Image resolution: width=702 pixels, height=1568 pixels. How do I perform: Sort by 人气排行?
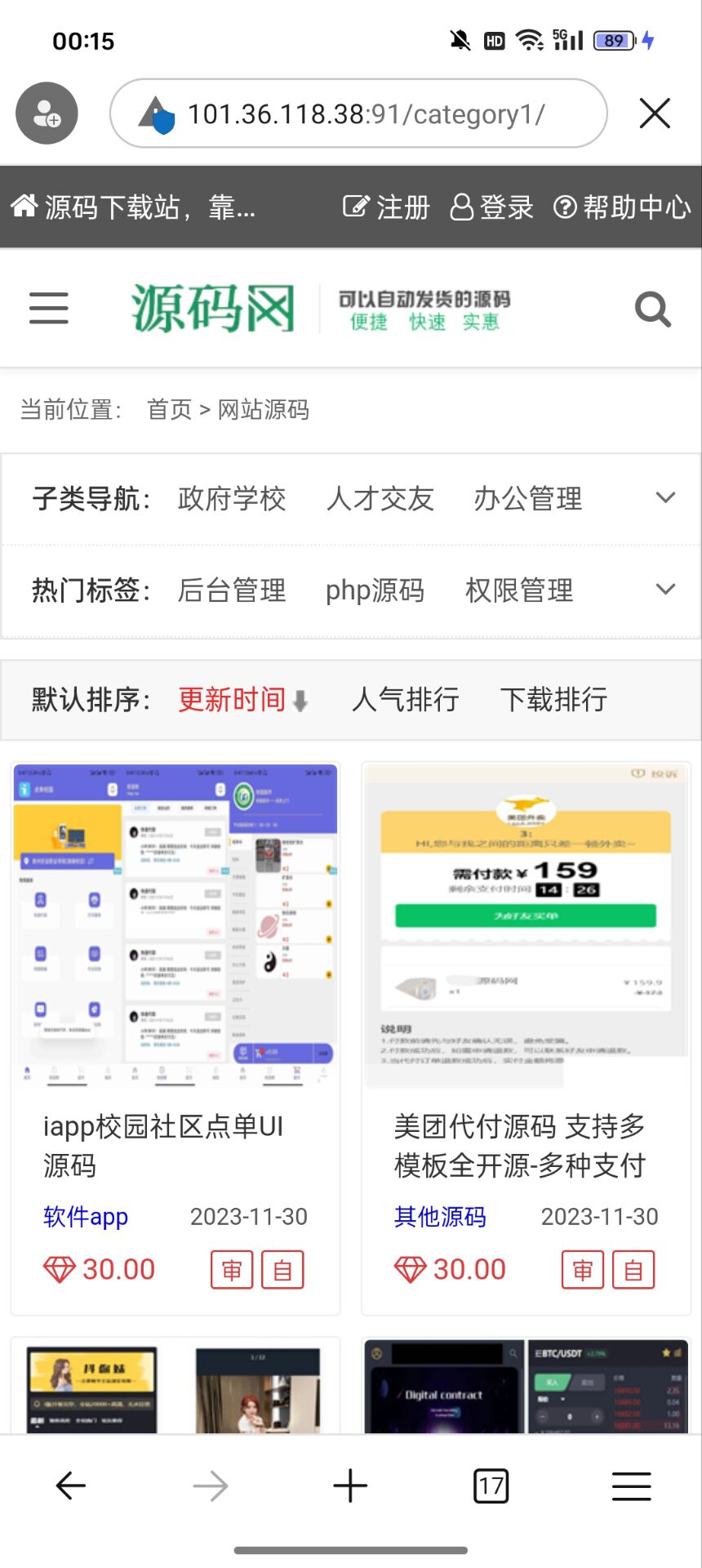click(x=405, y=700)
